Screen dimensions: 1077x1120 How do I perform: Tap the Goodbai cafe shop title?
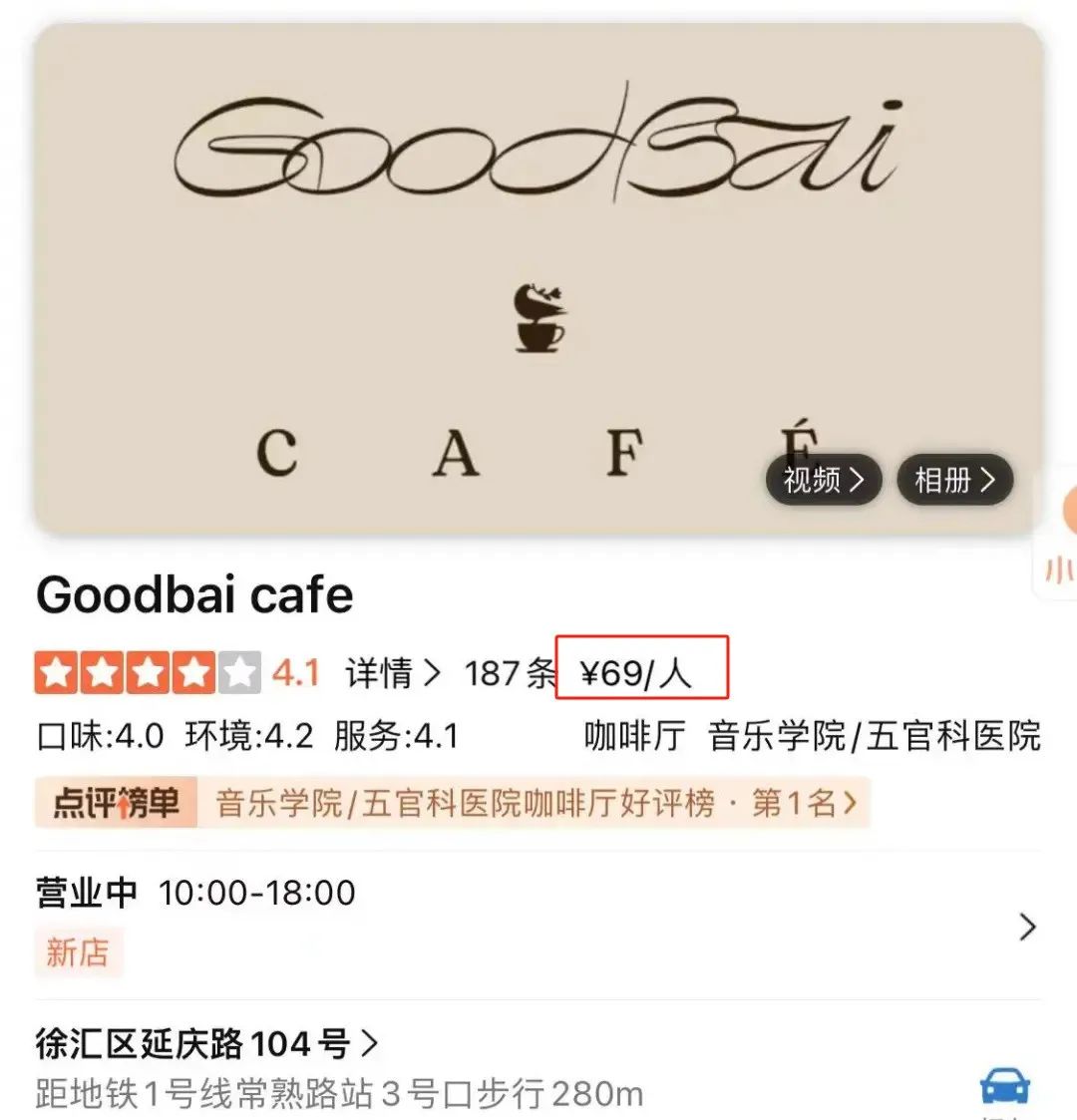pos(194,595)
